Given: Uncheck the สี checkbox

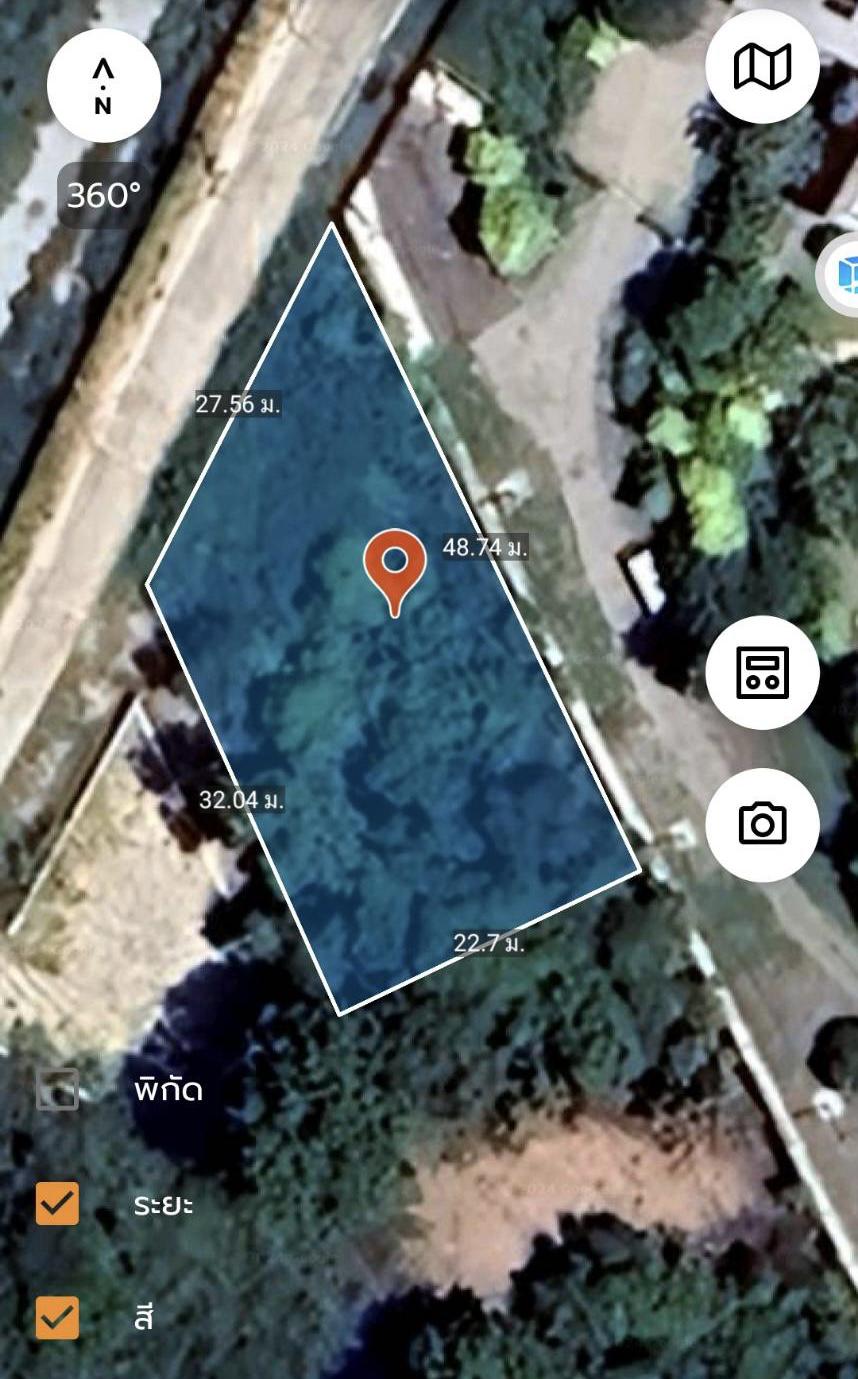Looking at the screenshot, I should tap(57, 1317).
